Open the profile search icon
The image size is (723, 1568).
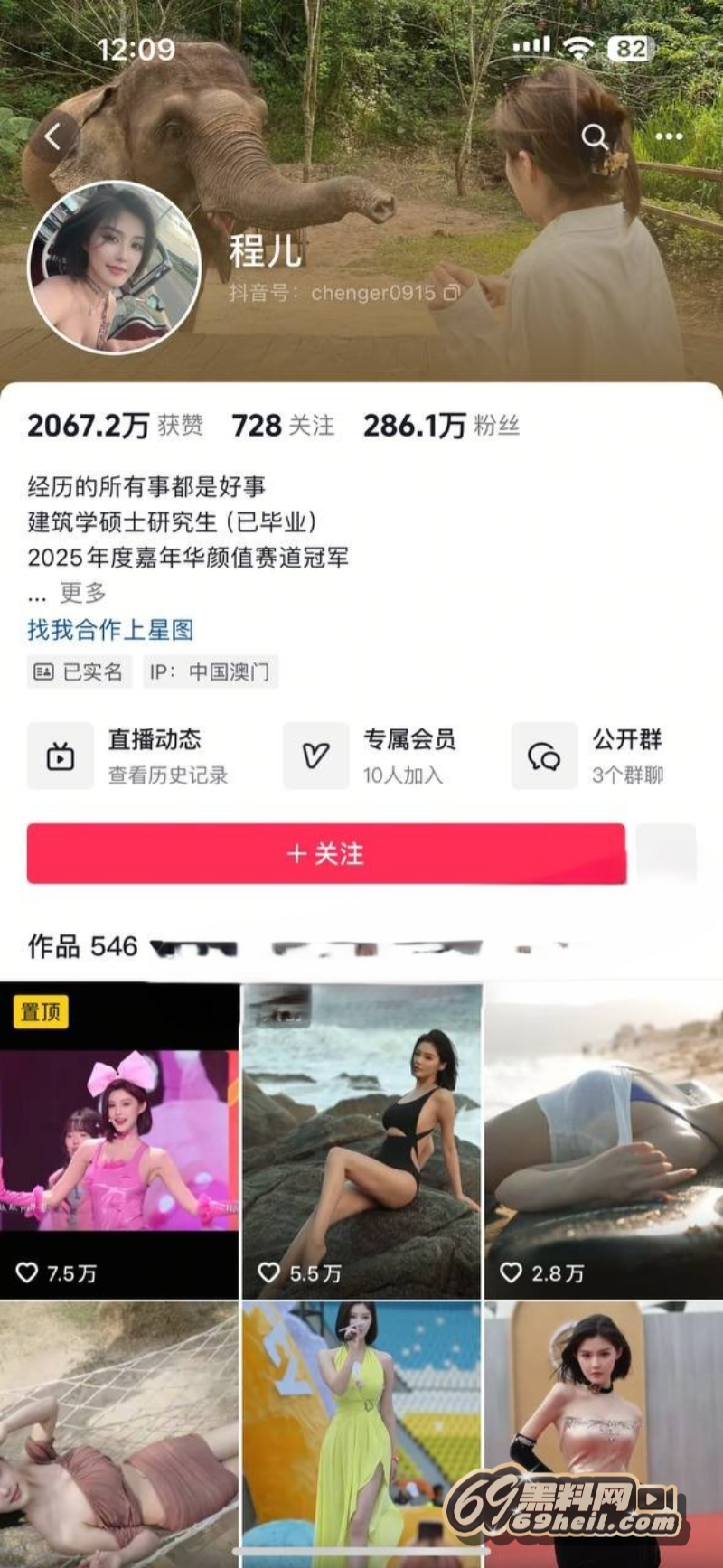click(x=594, y=136)
